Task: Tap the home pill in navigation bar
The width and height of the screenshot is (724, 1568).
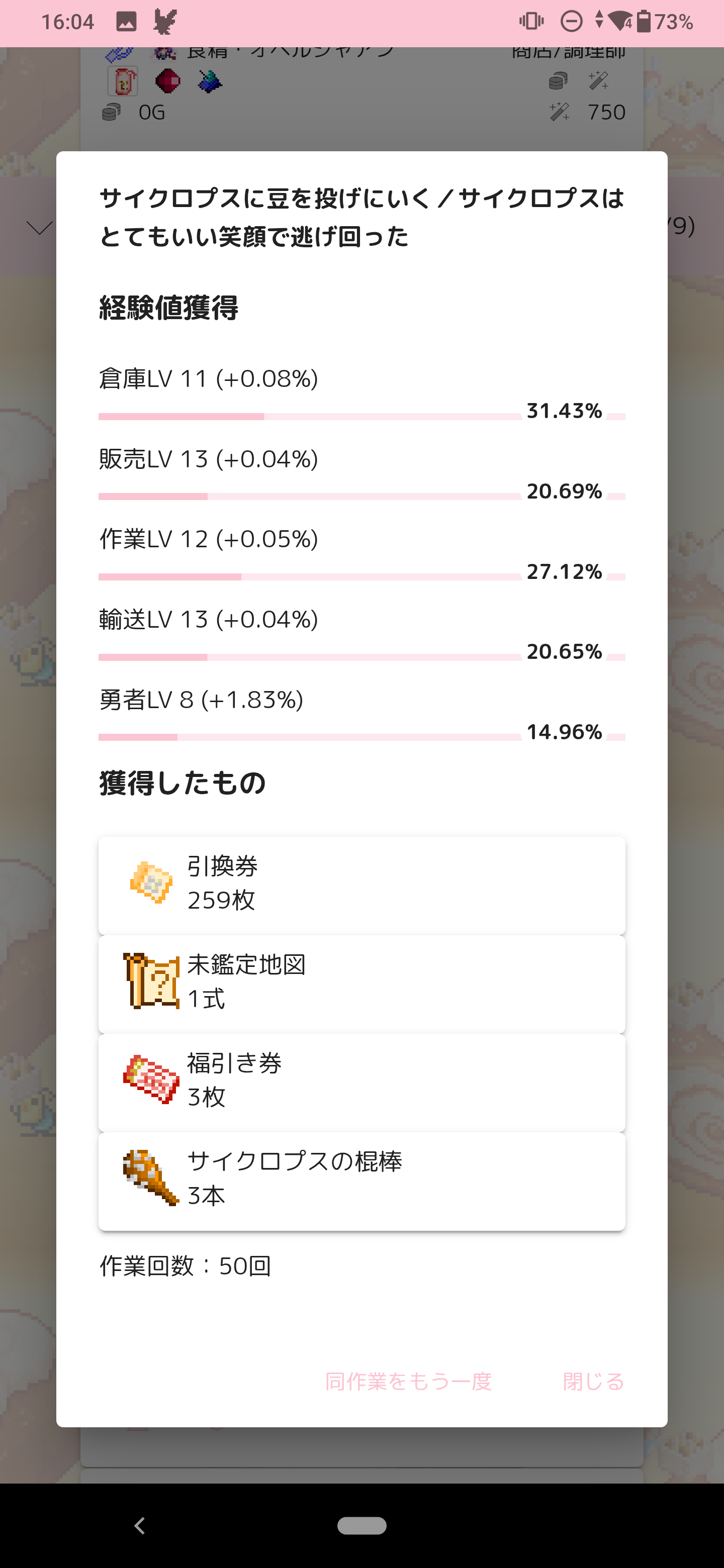Action: coord(361,1525)
